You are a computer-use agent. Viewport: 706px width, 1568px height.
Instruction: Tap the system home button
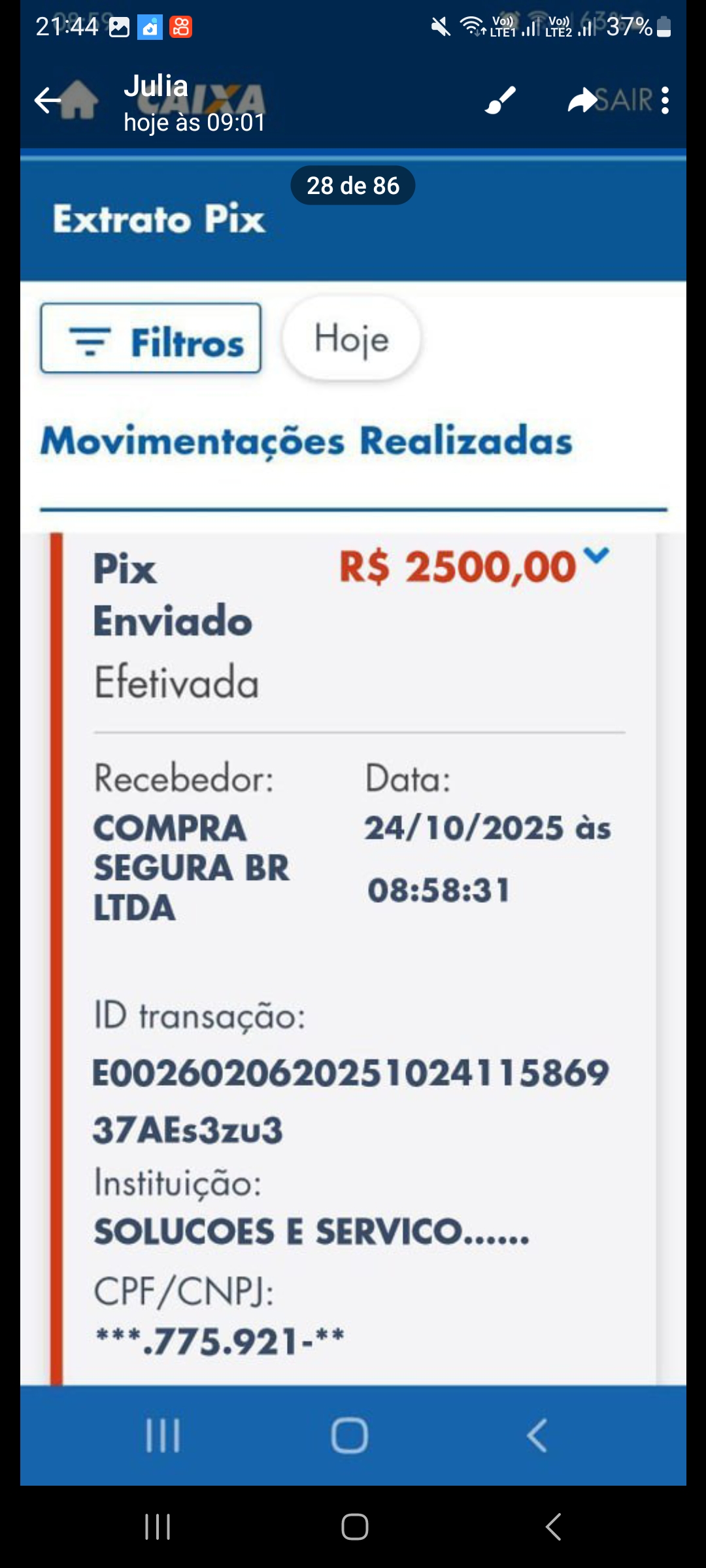point(354,1527)
